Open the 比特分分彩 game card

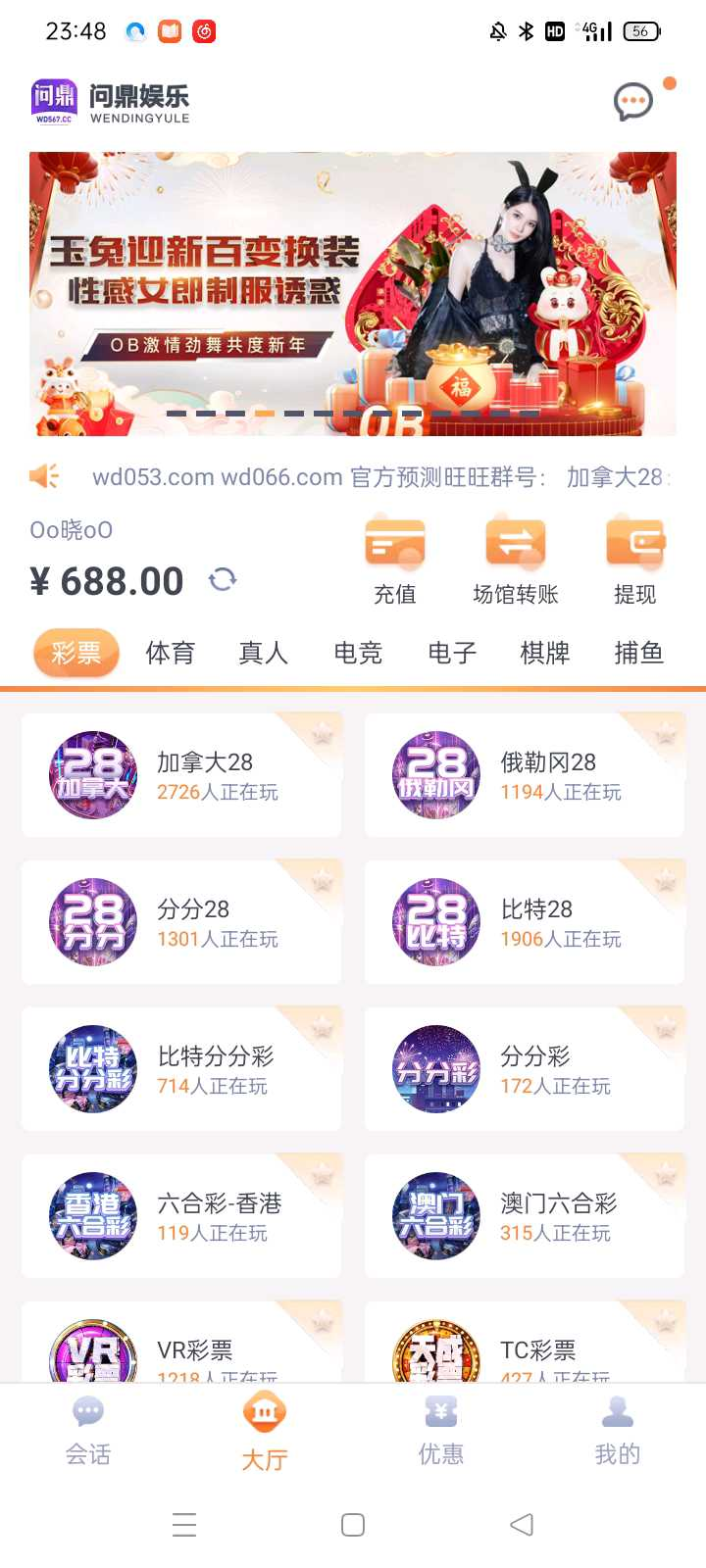[x=181, y=1069]
